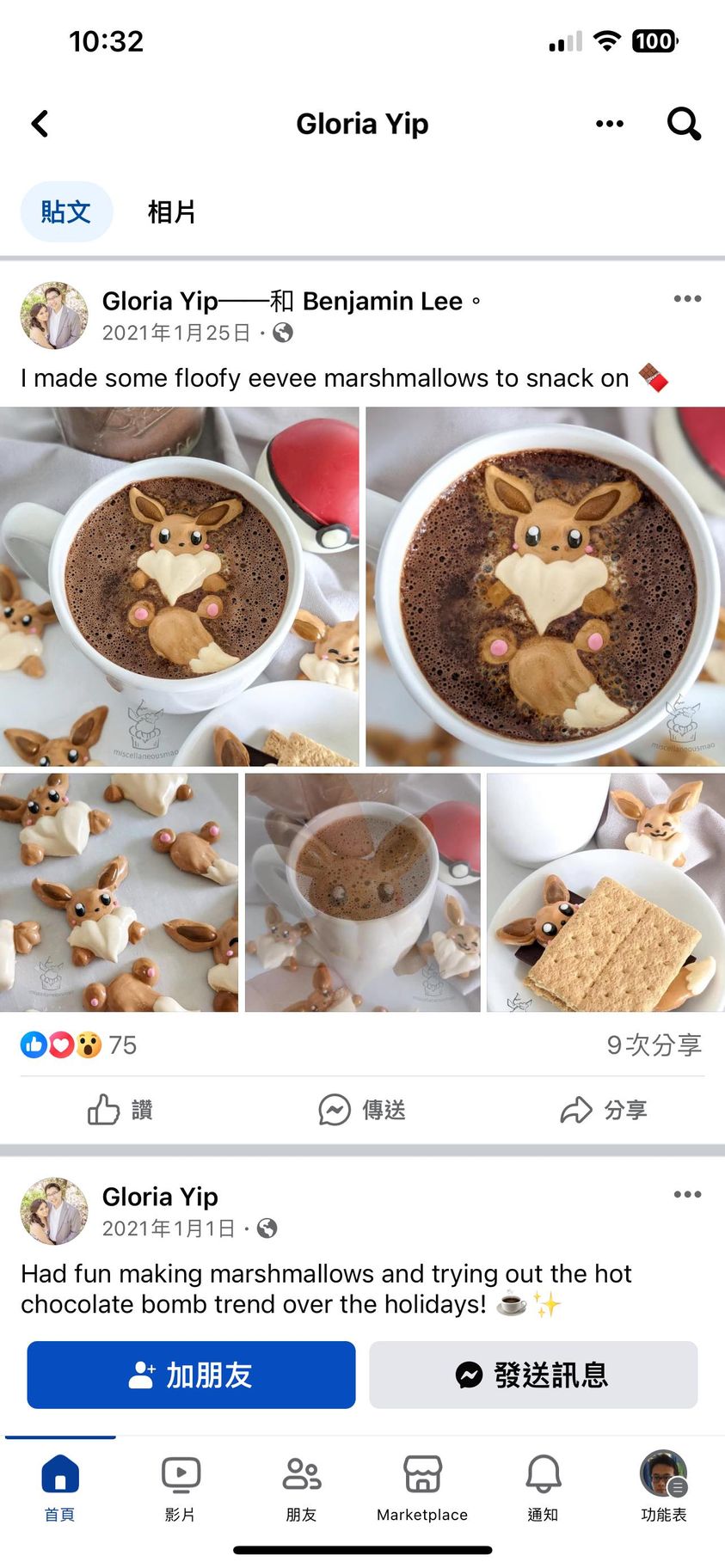Check the 通知 notifications tab

tap(543, 1489)
